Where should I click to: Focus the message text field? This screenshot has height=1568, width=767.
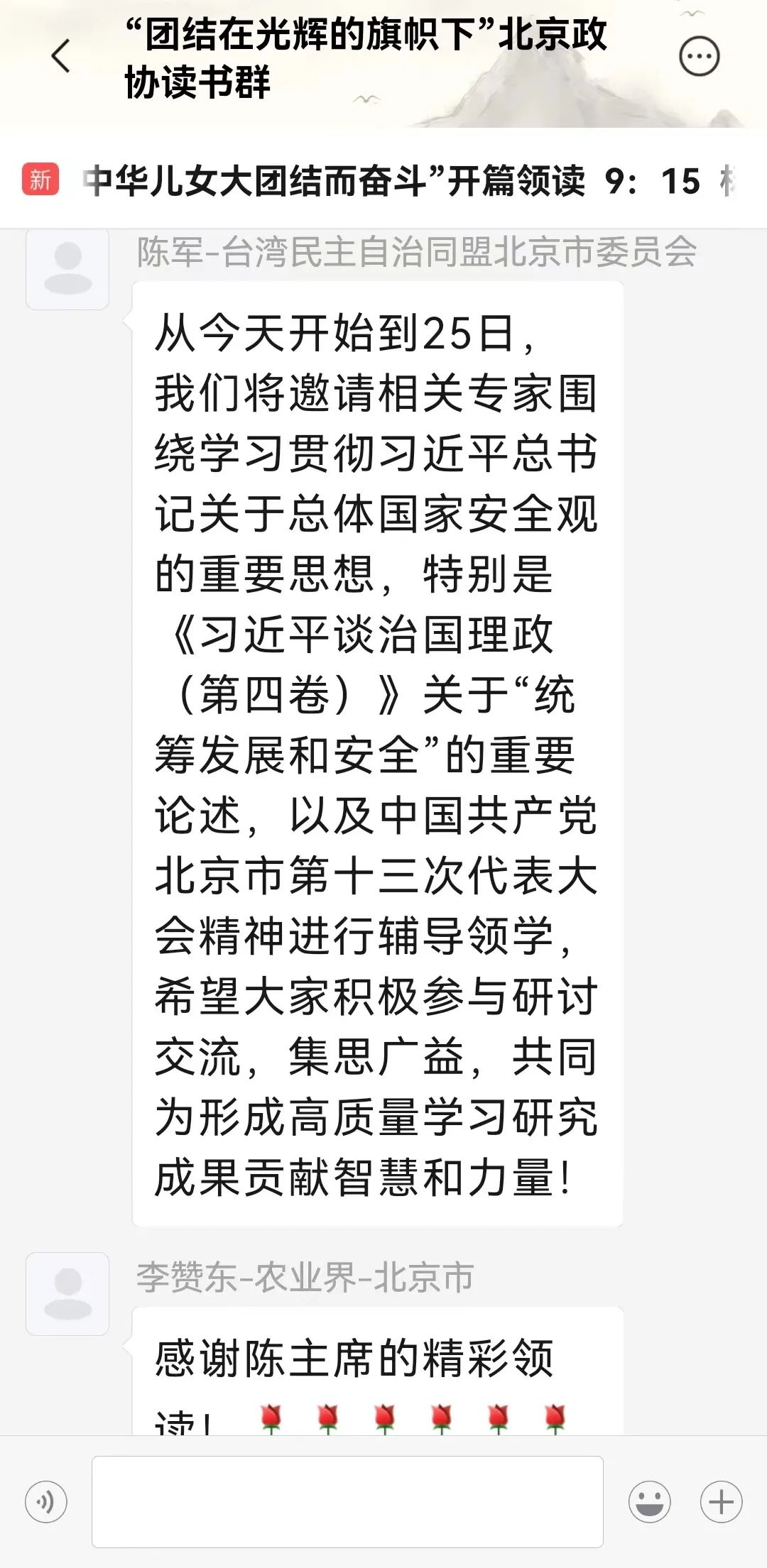(x=347, y=1501)
